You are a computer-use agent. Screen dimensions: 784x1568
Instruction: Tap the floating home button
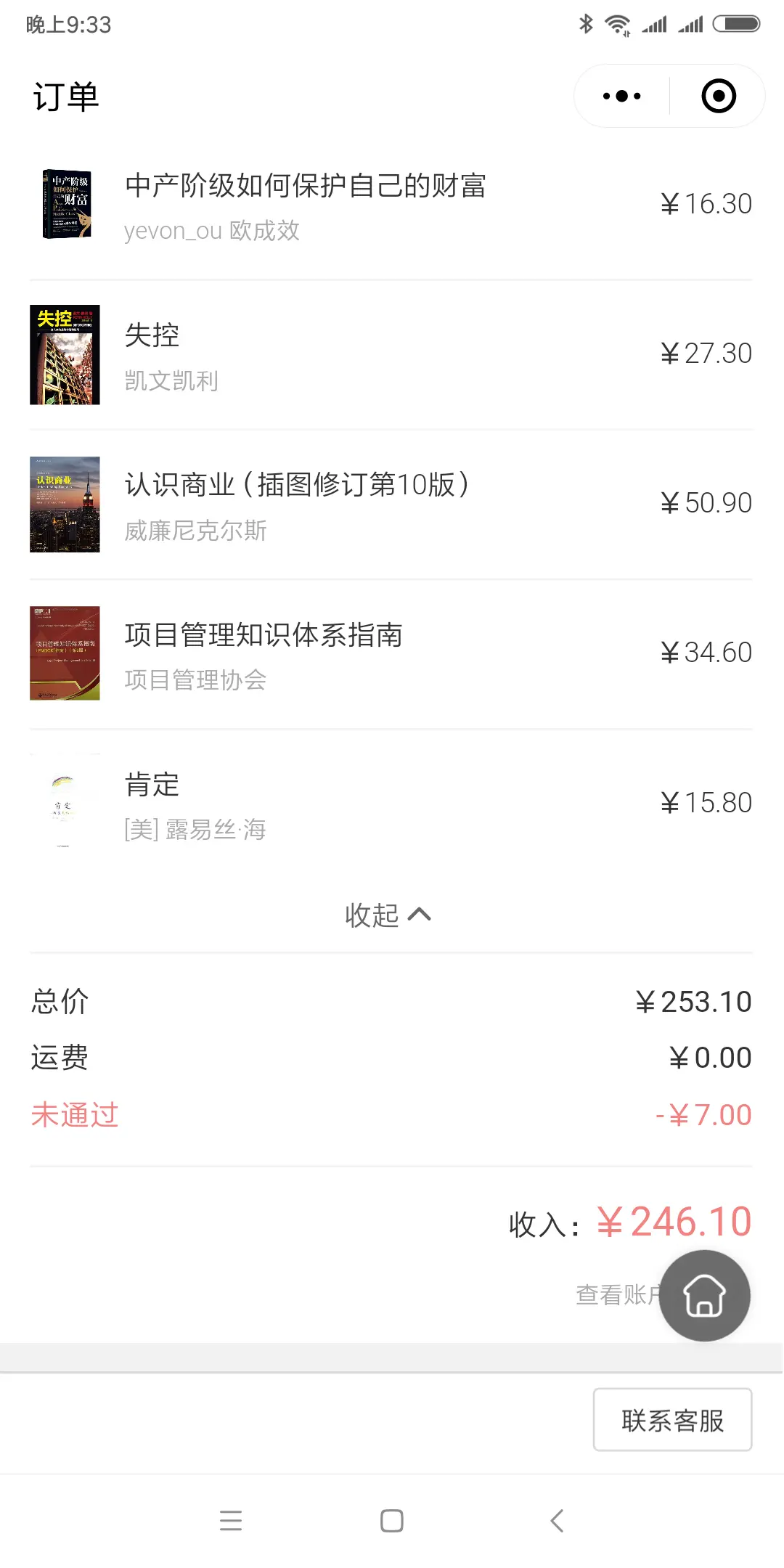coord(704,1296)
